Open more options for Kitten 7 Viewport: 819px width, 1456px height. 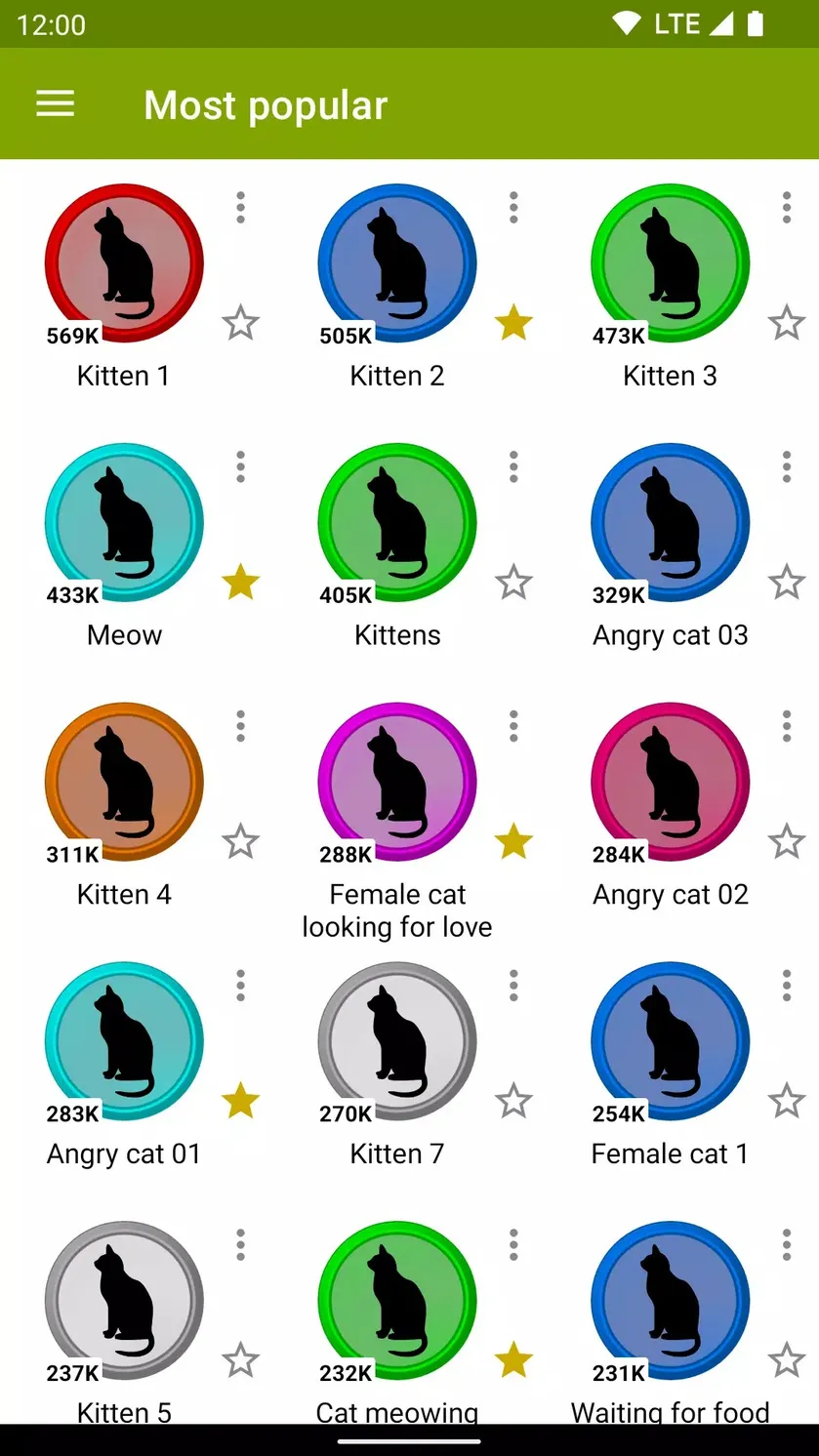(x=513, y=986)
